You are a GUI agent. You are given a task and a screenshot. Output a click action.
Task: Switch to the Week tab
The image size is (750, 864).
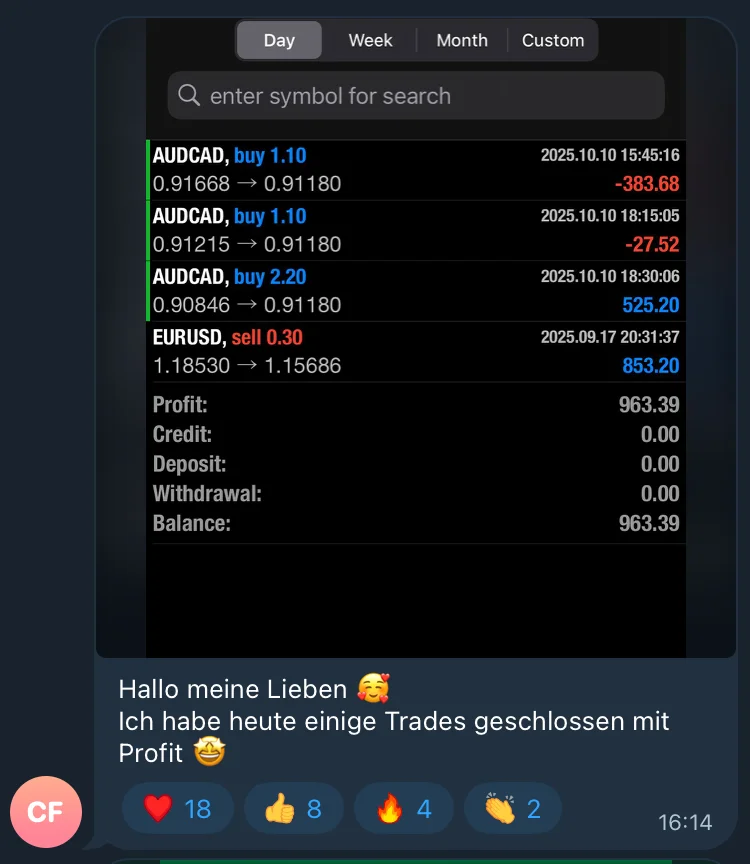(x=370, y=40)
